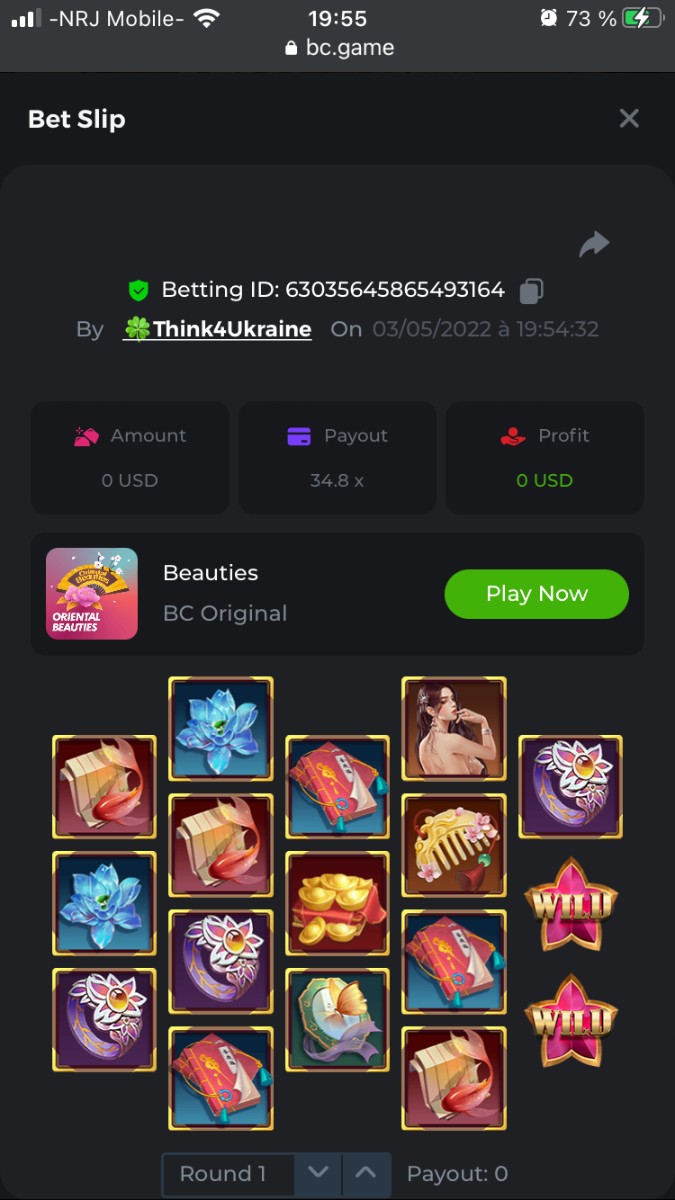This screenshot has height=1200, width=675.
Task: Go to previous round with up arrow
Action: pos(366,1173)
